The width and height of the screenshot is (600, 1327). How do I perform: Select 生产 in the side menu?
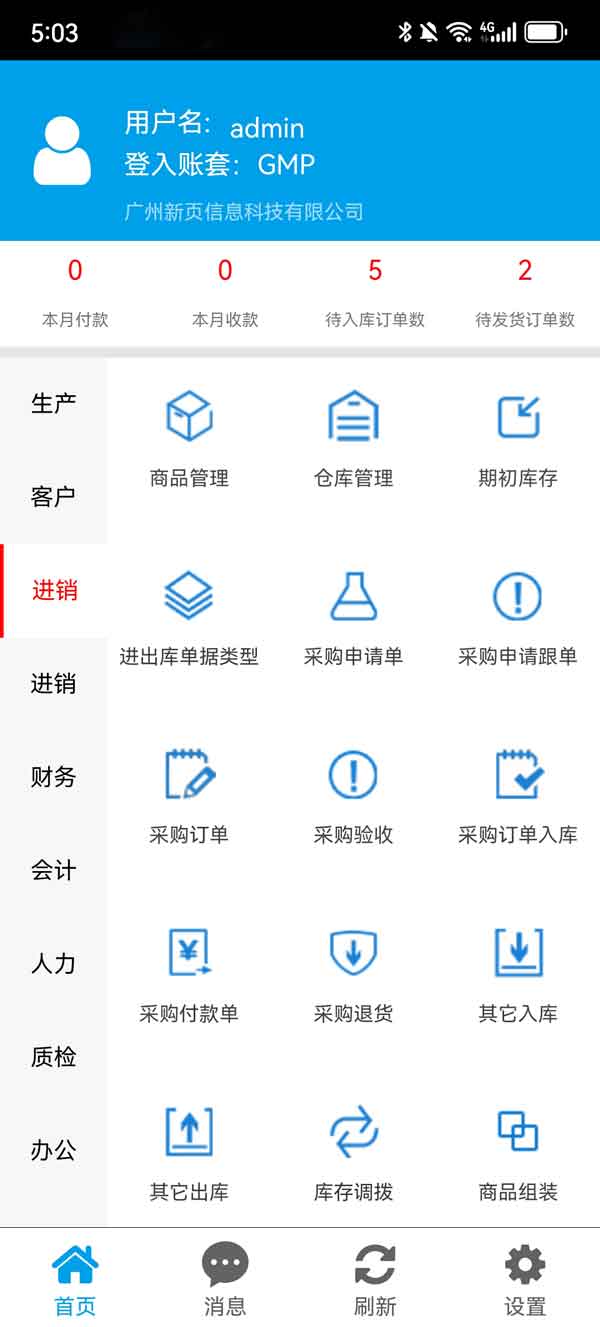click(x=54, y=403)
